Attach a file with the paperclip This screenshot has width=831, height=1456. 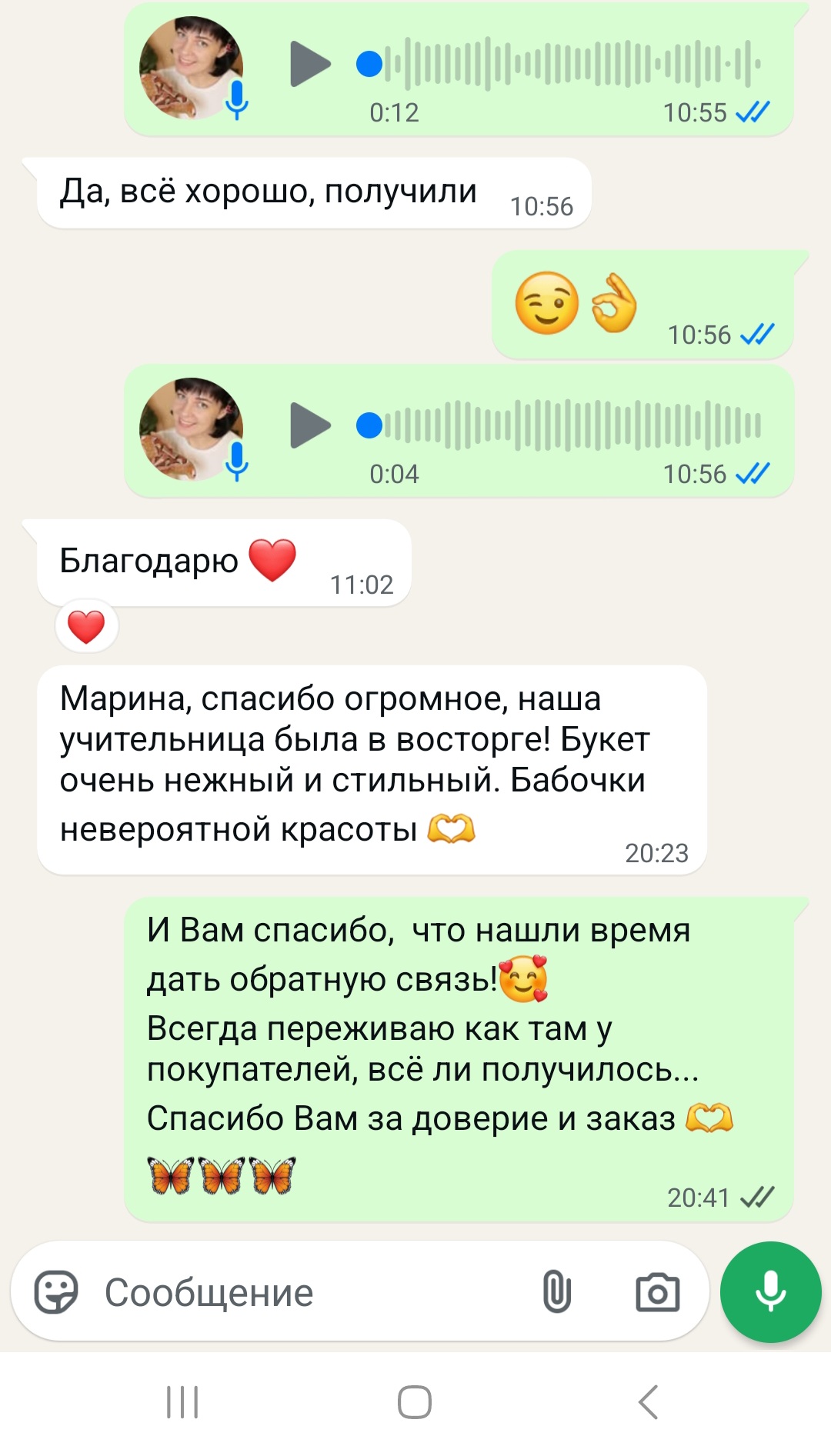click(x=556, y=1292)
